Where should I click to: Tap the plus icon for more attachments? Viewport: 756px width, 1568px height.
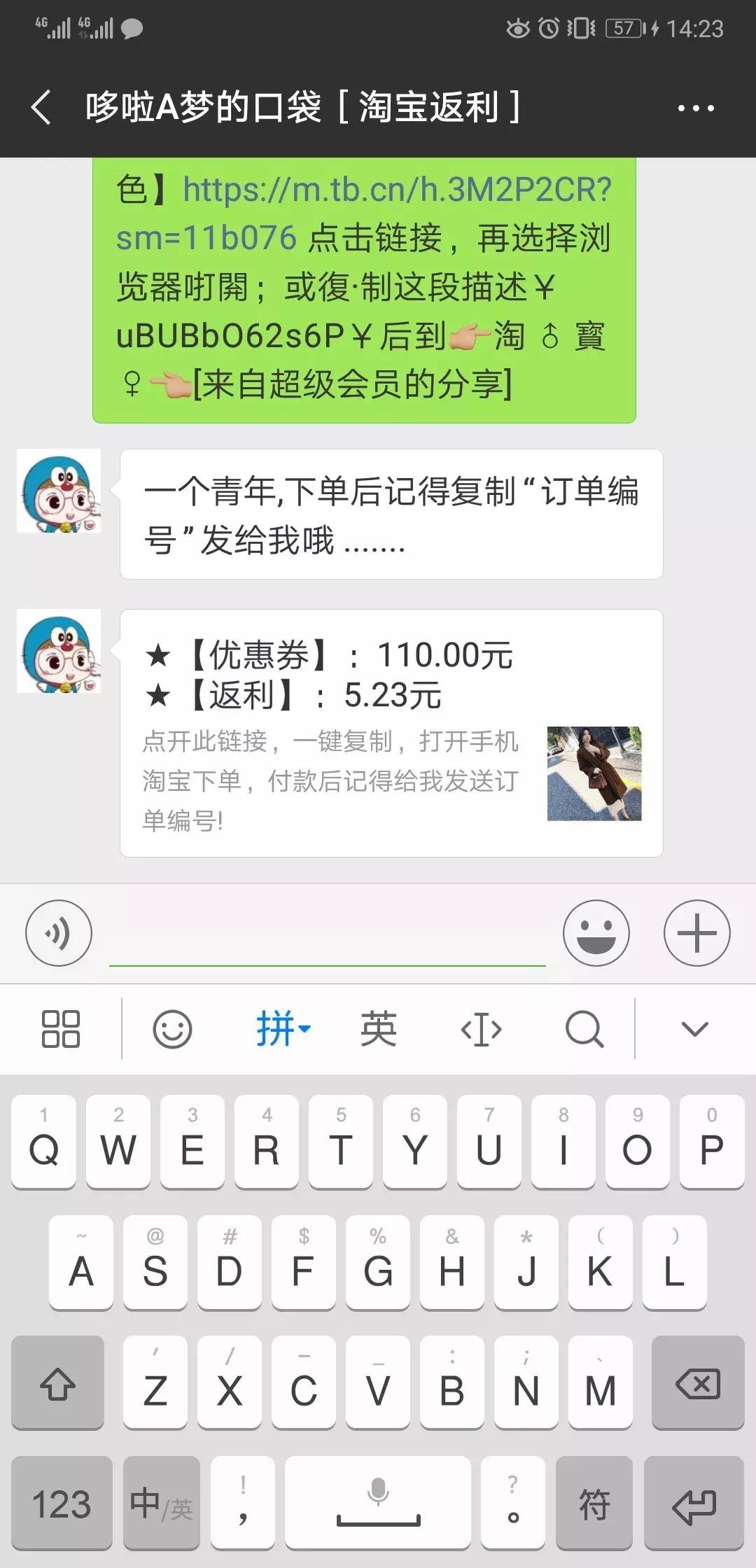[x=695, y=933]
